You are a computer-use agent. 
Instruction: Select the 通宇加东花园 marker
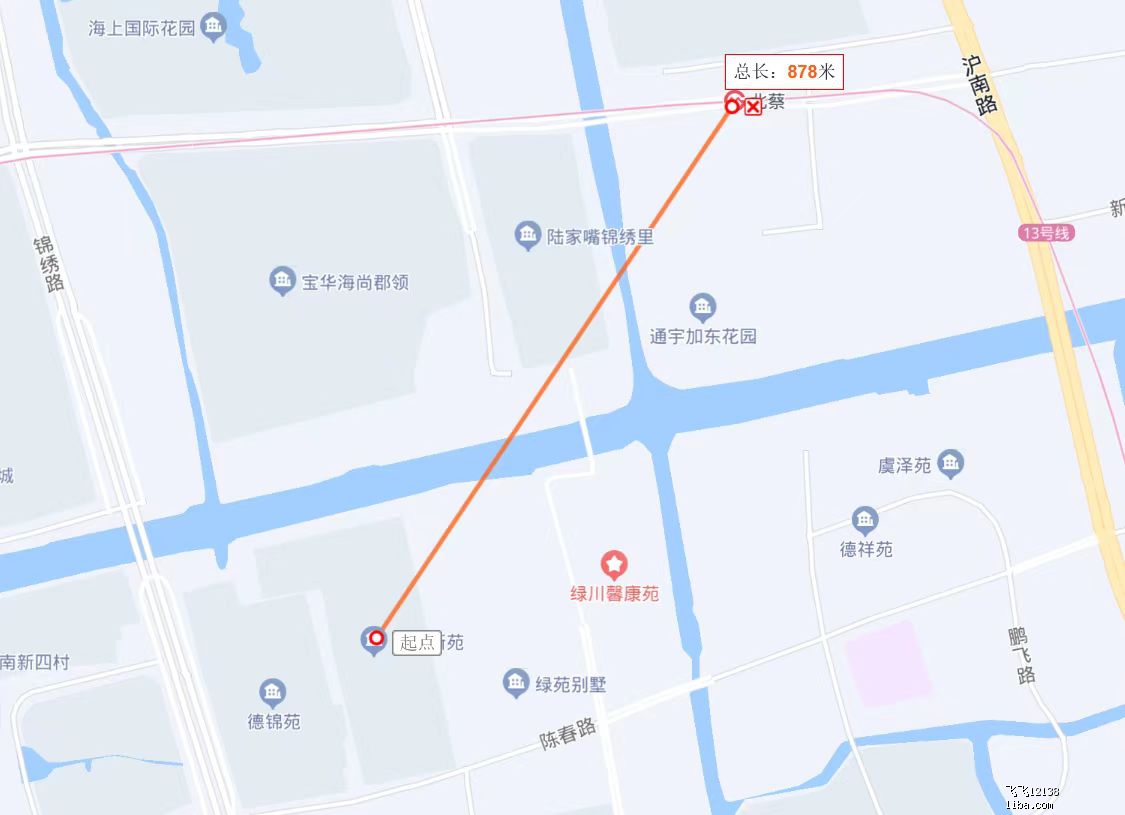(x=703, y=307)
